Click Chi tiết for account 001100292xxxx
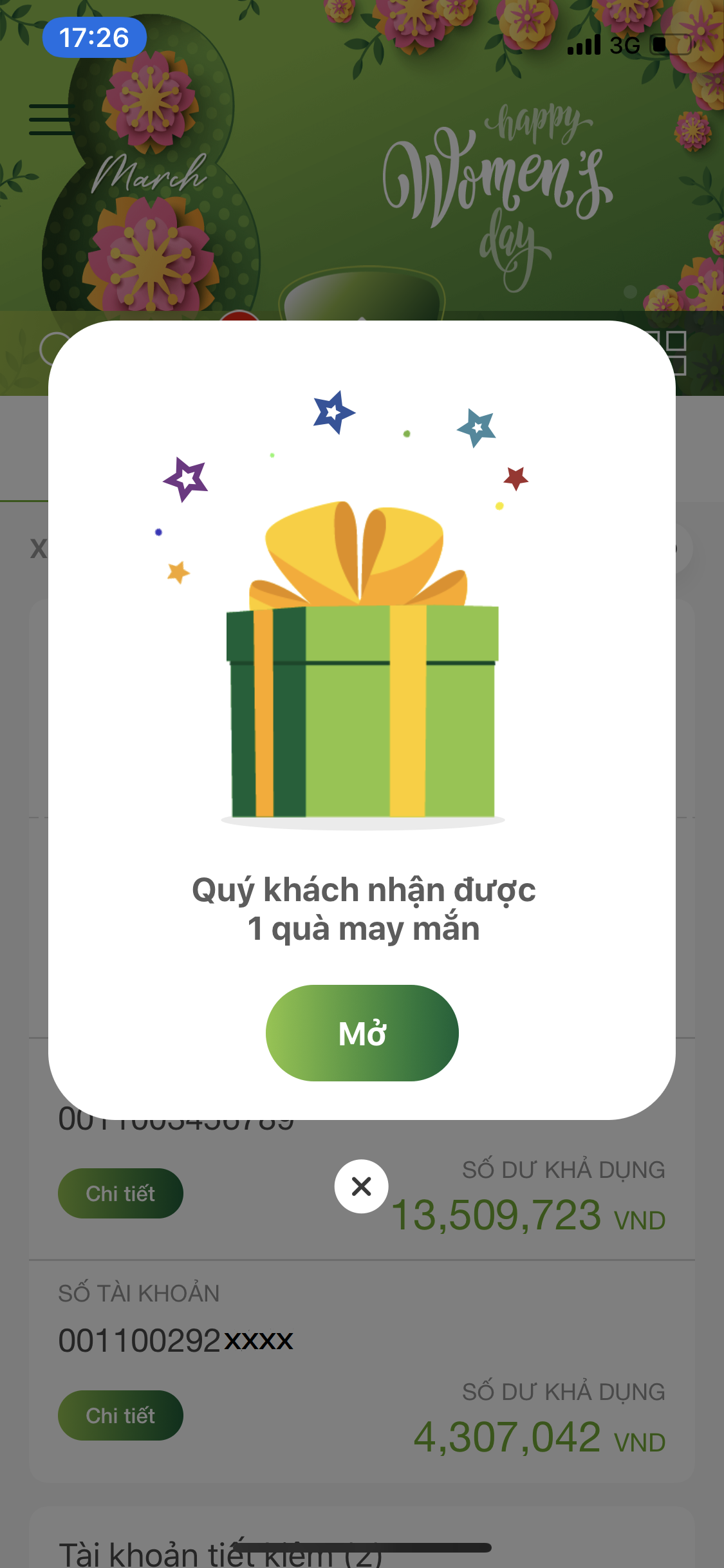 pyautogui.click(x=120, y=1415)
